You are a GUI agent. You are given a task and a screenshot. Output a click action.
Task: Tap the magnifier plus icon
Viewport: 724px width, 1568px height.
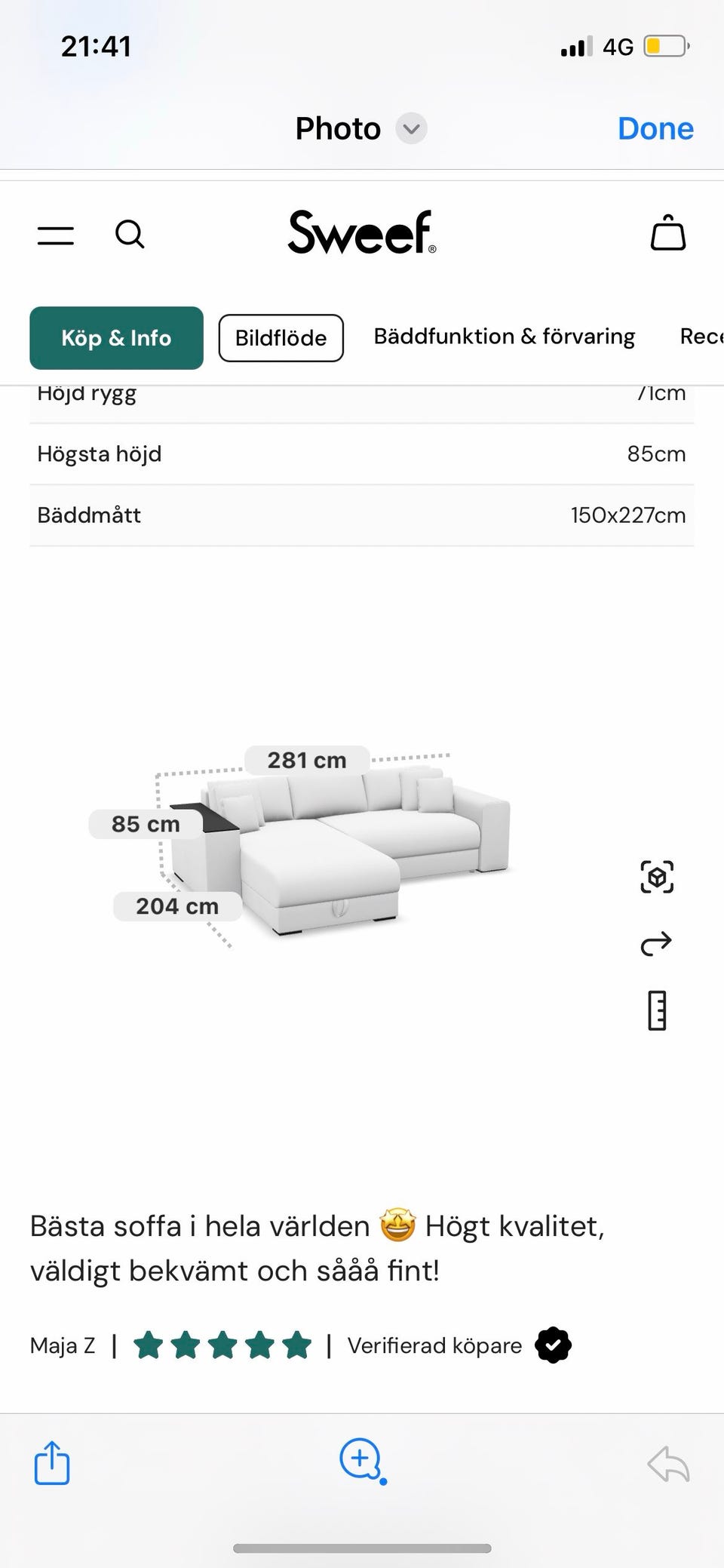pos(362,1460)
